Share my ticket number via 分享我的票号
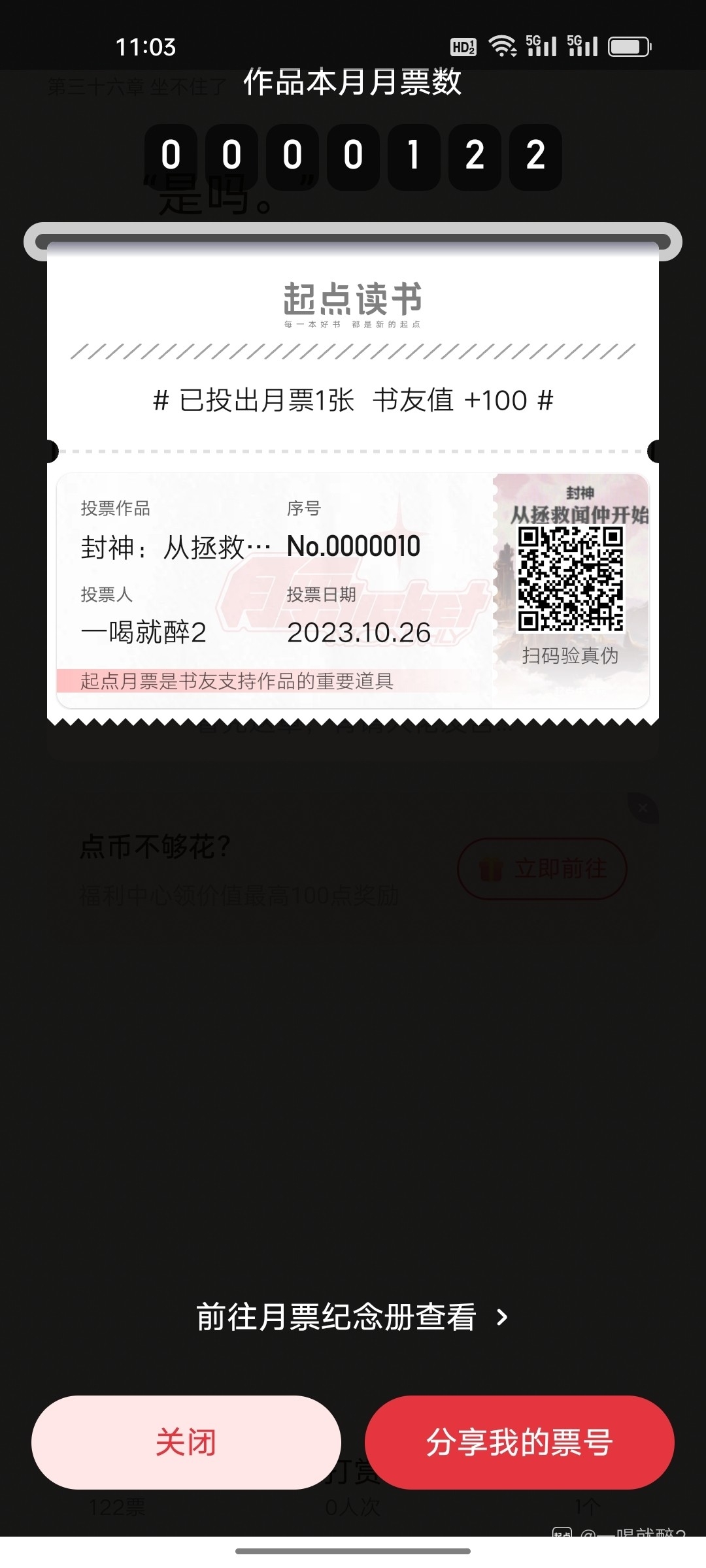 point(520,1442)
